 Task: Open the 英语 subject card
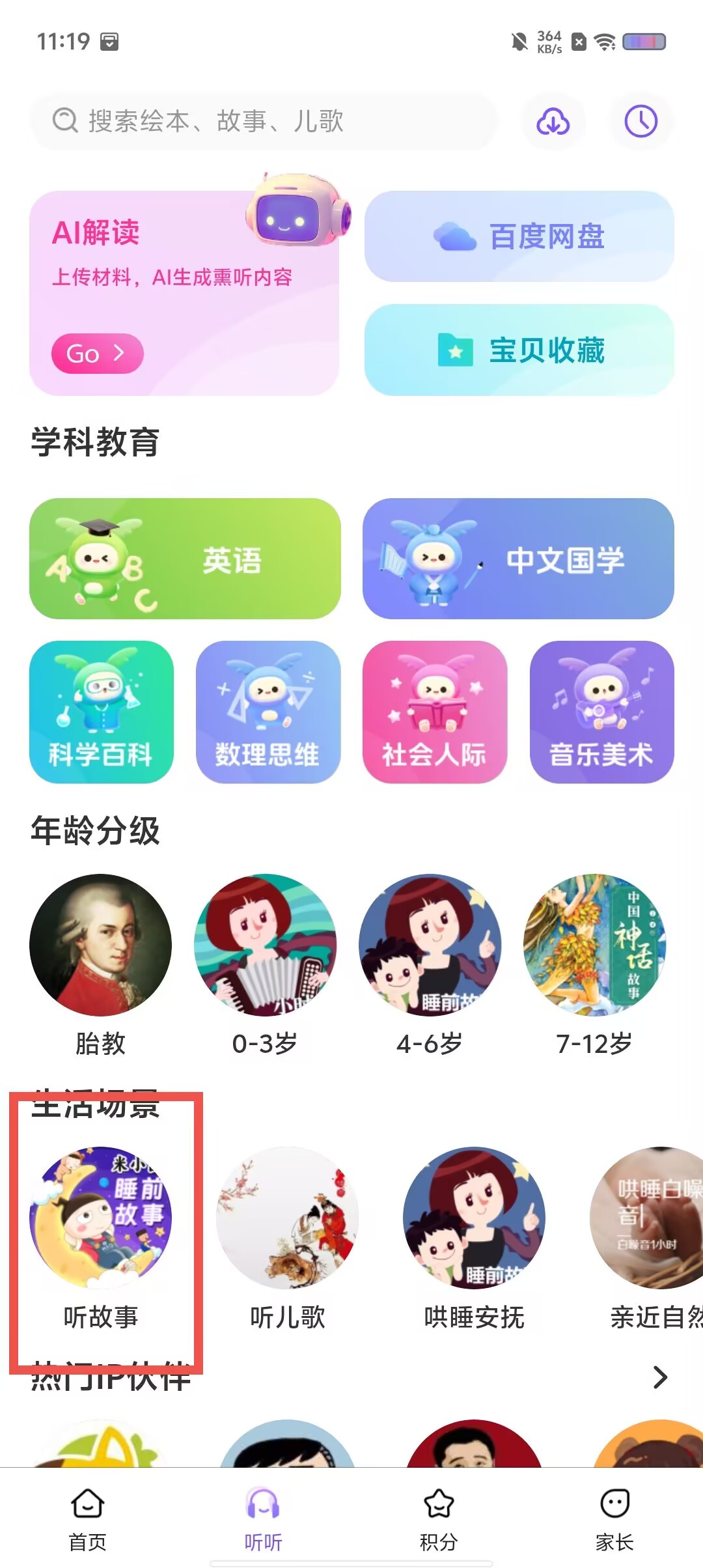pyautogui.click(x=185, y=559)
